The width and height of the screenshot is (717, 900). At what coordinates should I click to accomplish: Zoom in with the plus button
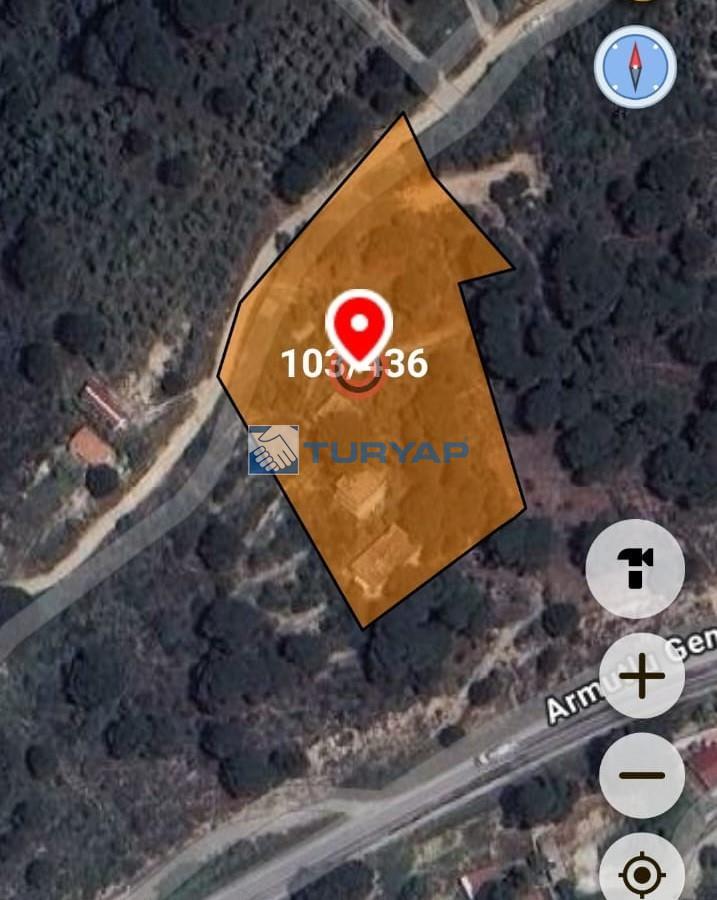tap(642, 676)
